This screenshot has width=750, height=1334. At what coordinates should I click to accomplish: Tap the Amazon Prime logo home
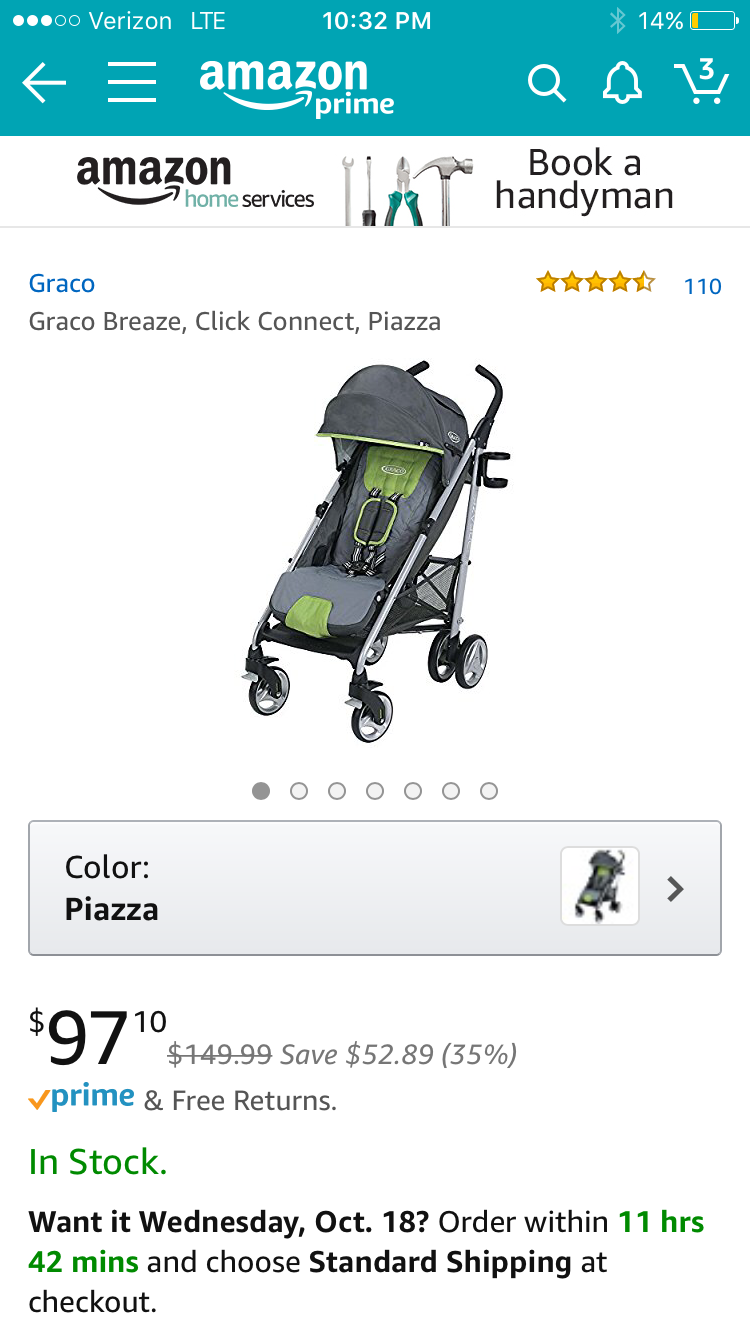tap(297, 86)
